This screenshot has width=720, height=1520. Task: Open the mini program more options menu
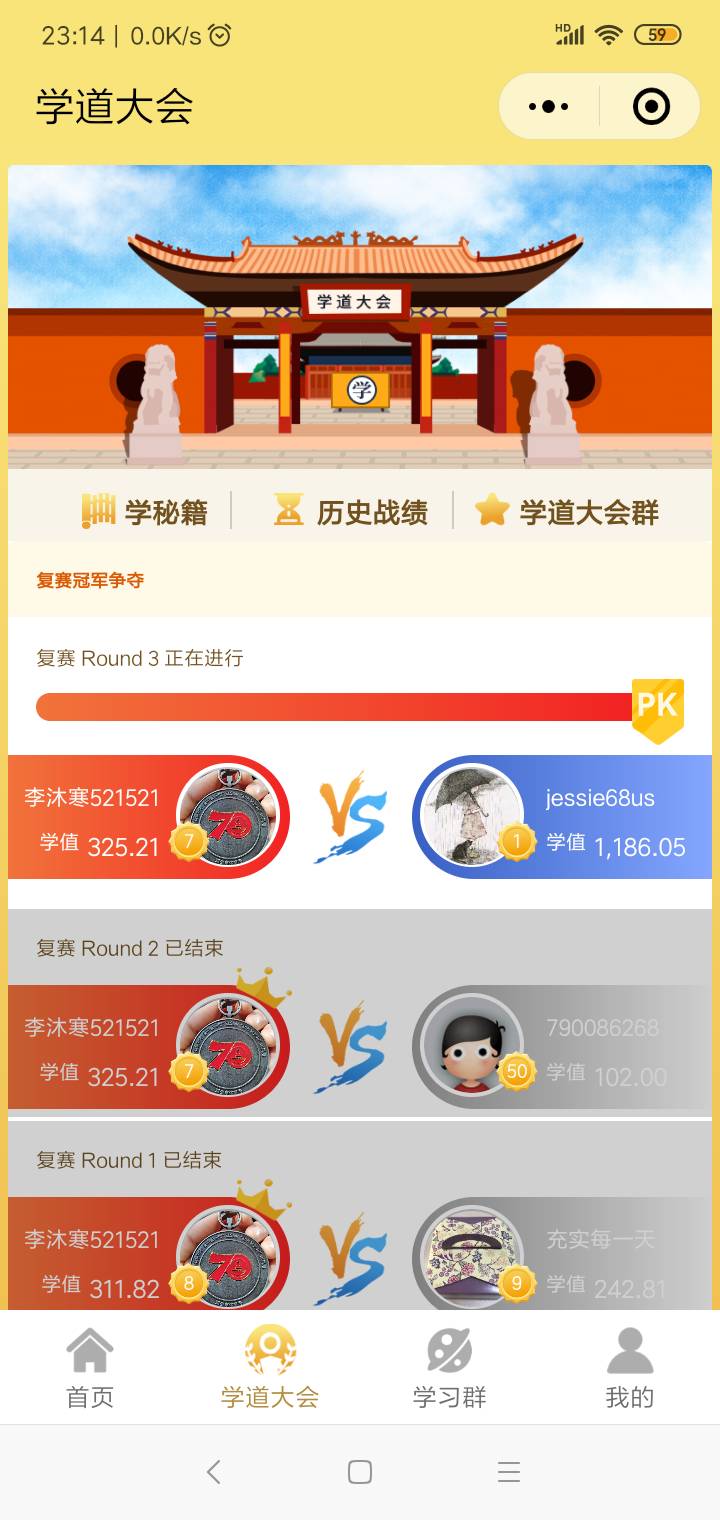click(548, 106)
